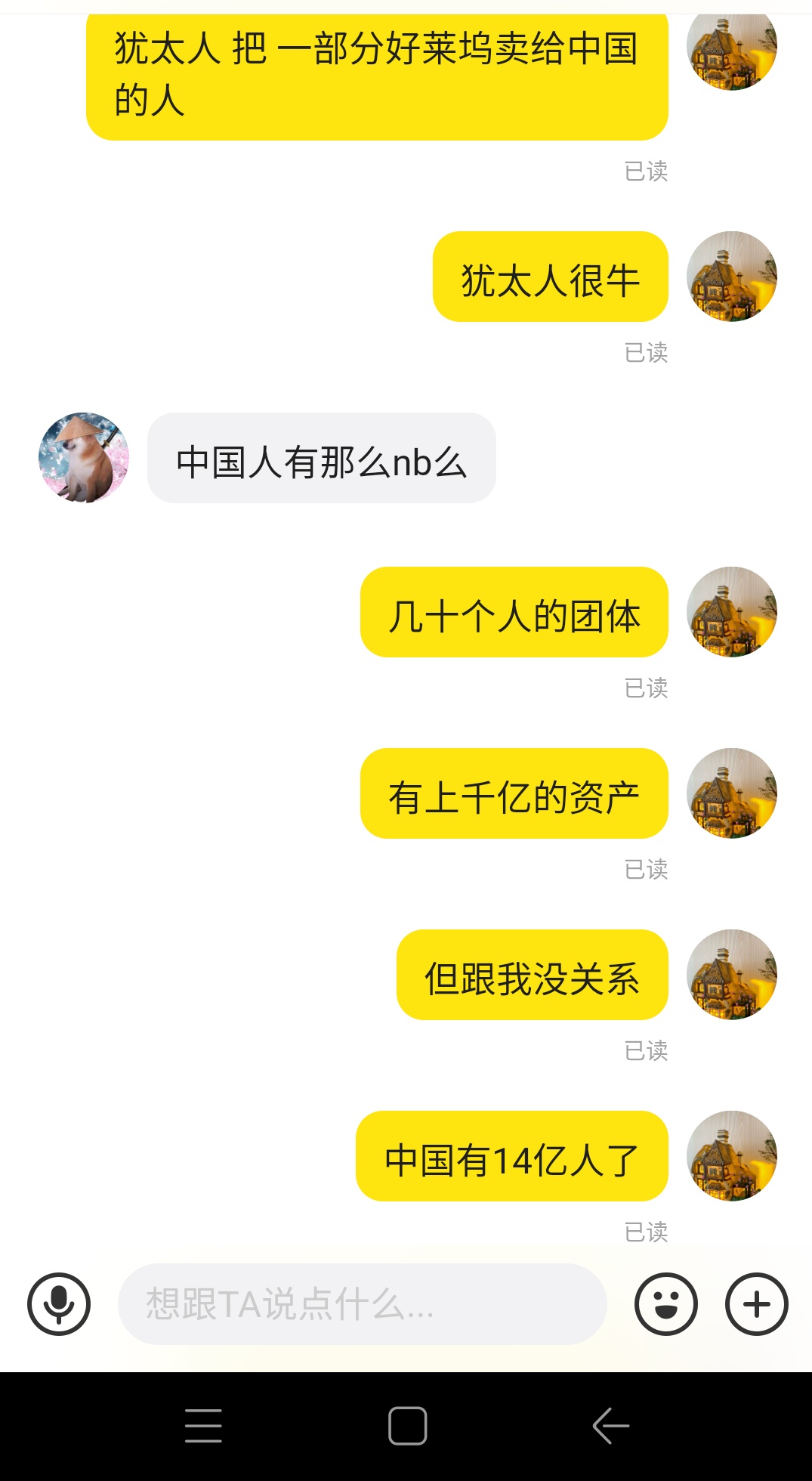Open the emoji picker

point(665,1304)
